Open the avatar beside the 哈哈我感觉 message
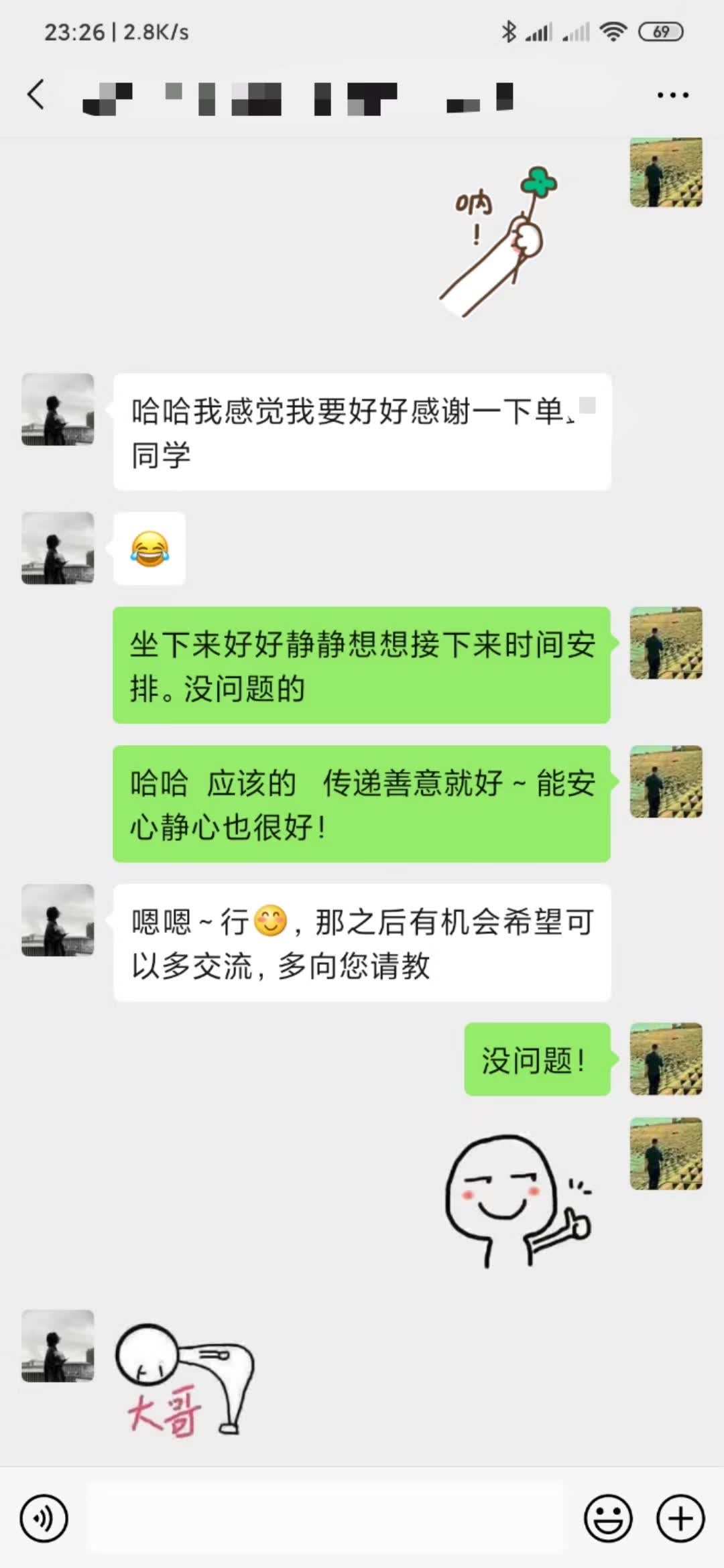The image size is (724, 1568). pos(58,409)
